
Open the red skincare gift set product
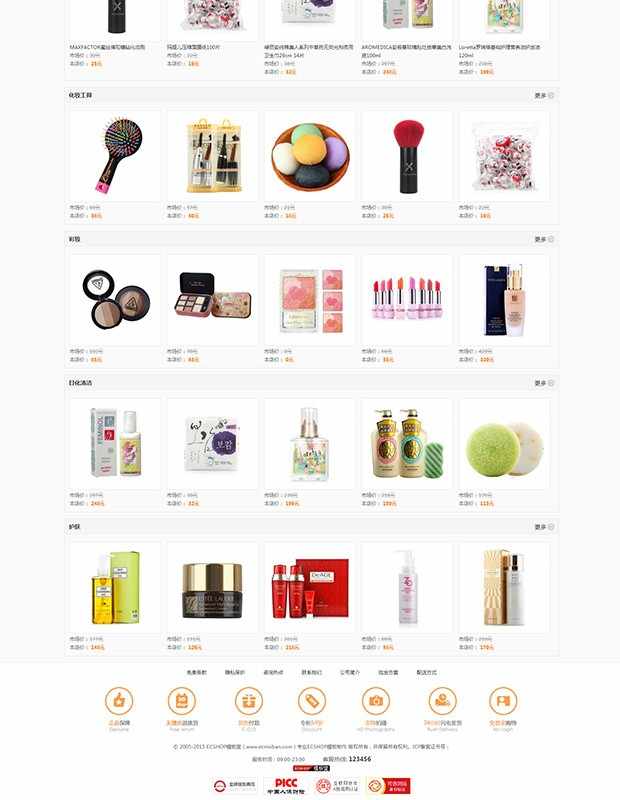pyautogui.click(x=309, y=588)
